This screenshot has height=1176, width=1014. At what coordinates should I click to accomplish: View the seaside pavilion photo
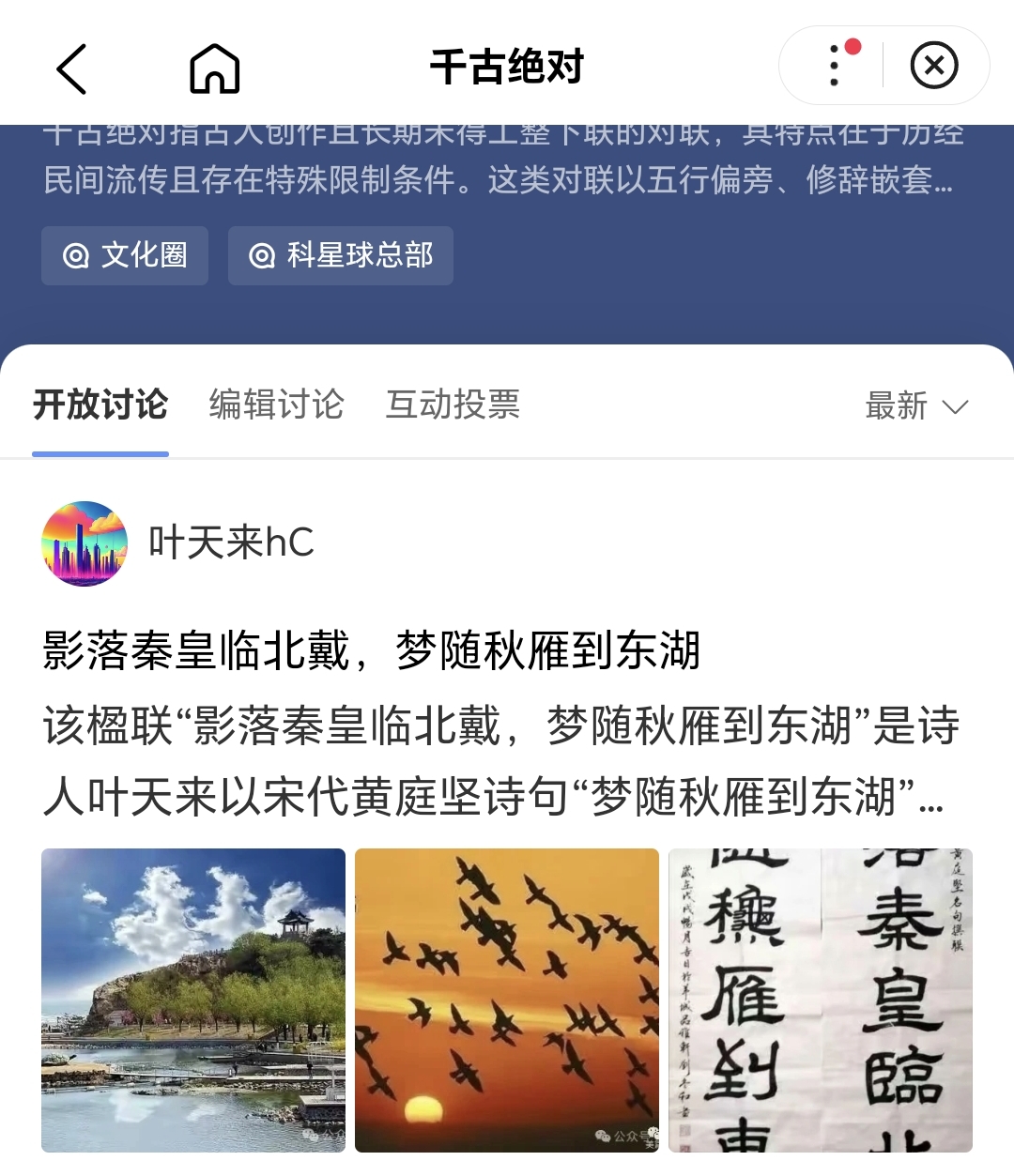[193, 1000]
